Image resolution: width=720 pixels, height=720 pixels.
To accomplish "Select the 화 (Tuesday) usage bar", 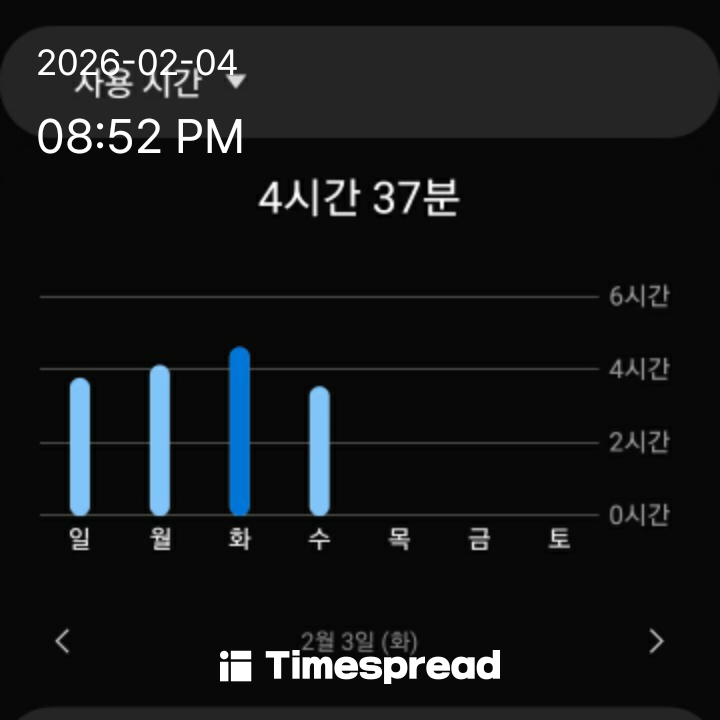I will click(x=240, y=431).
